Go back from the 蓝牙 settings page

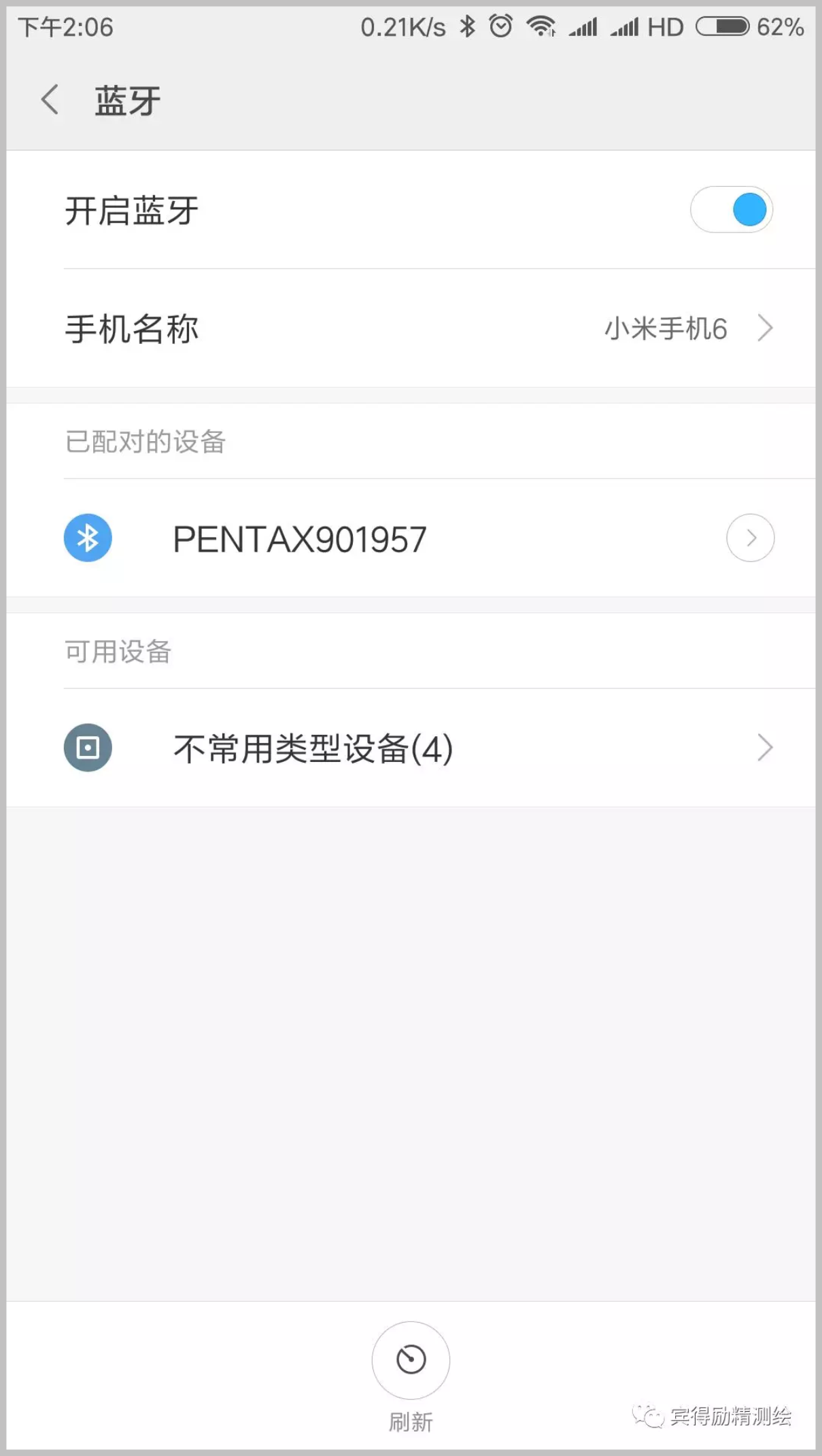coord(50,101)
